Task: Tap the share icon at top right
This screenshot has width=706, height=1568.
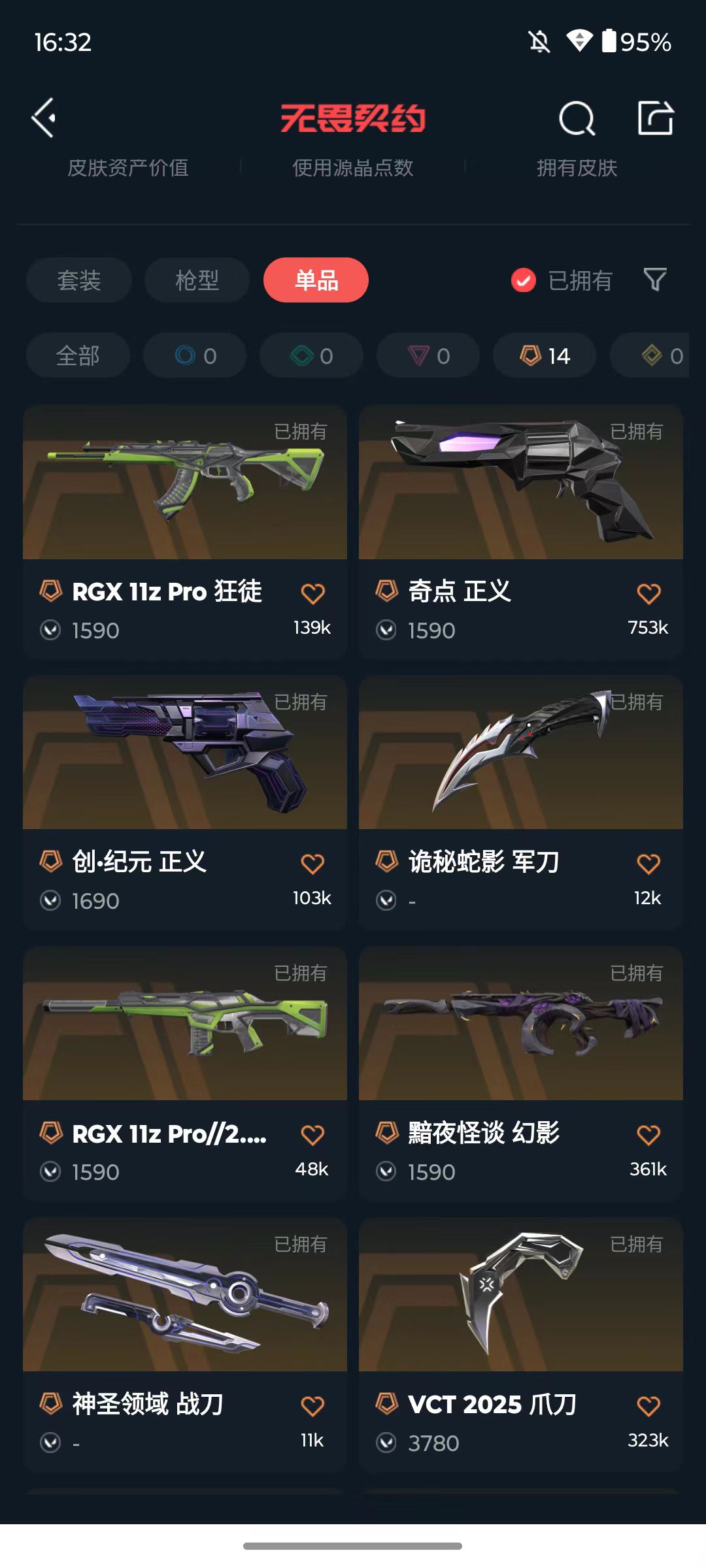Action: [656, 118]
